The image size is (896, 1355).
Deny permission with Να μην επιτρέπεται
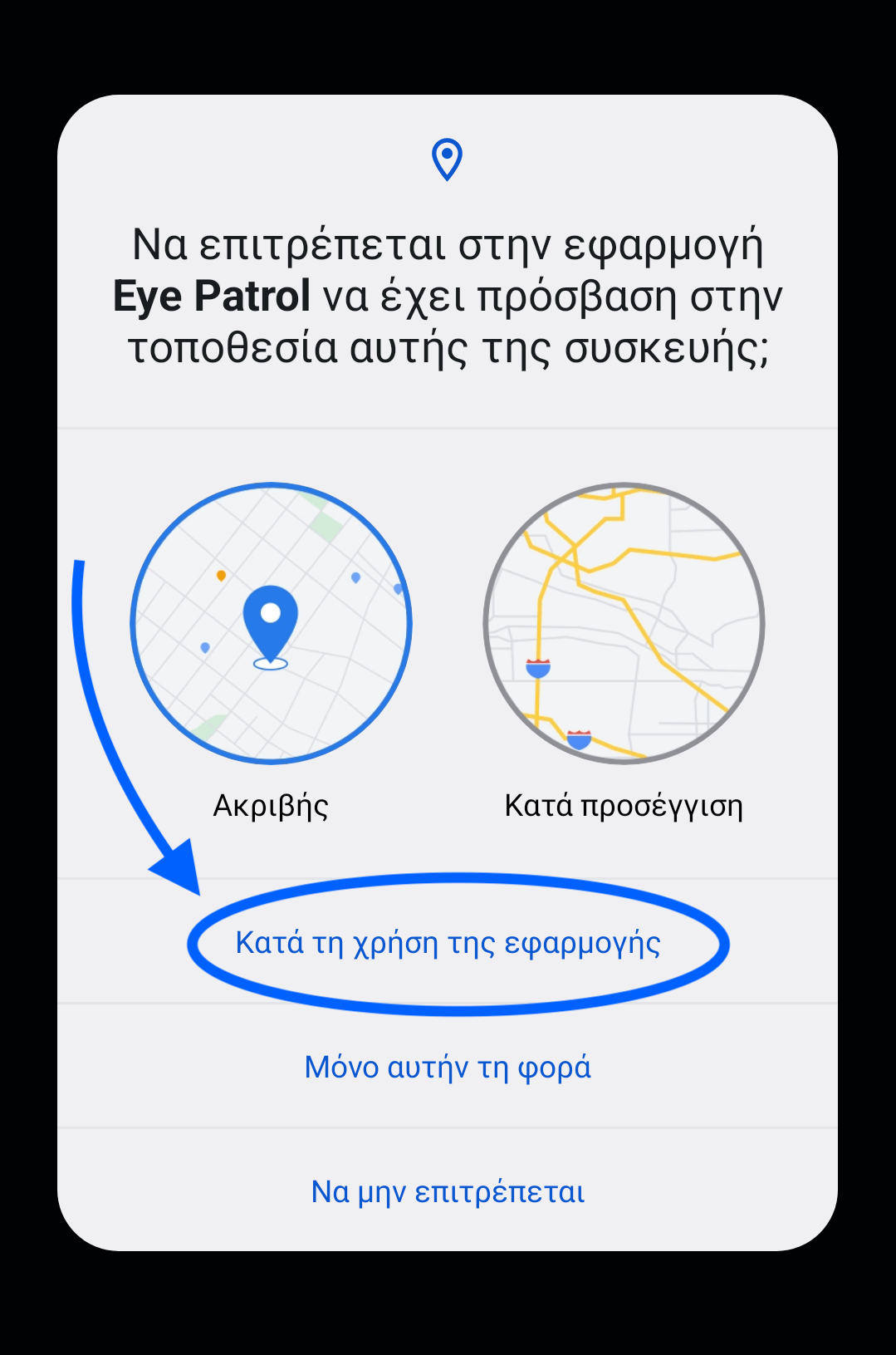click(448, 1193)
